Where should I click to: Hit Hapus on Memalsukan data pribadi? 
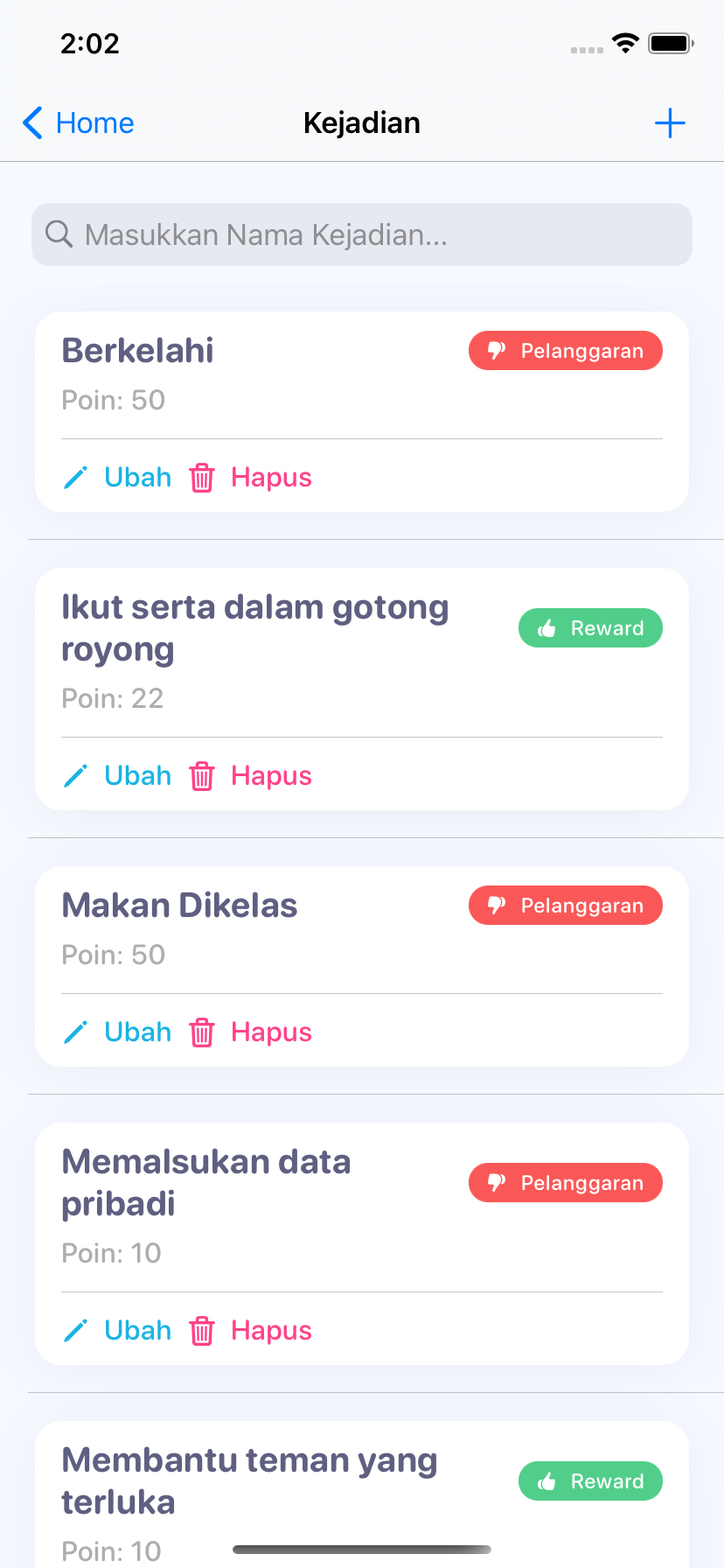[x=251, y=1331]
